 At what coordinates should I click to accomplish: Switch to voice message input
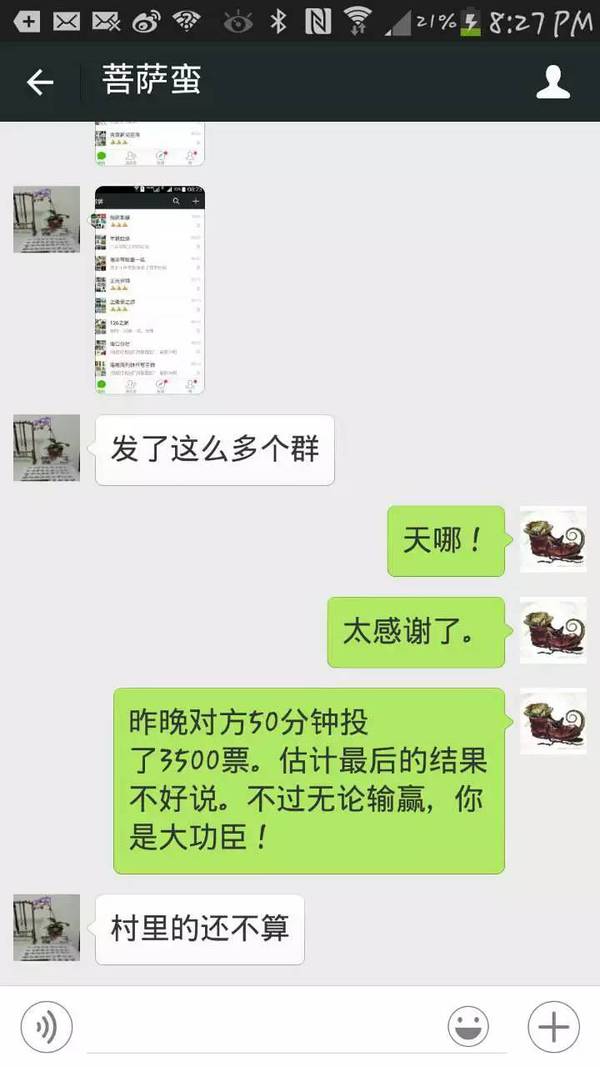[46, 1026]
